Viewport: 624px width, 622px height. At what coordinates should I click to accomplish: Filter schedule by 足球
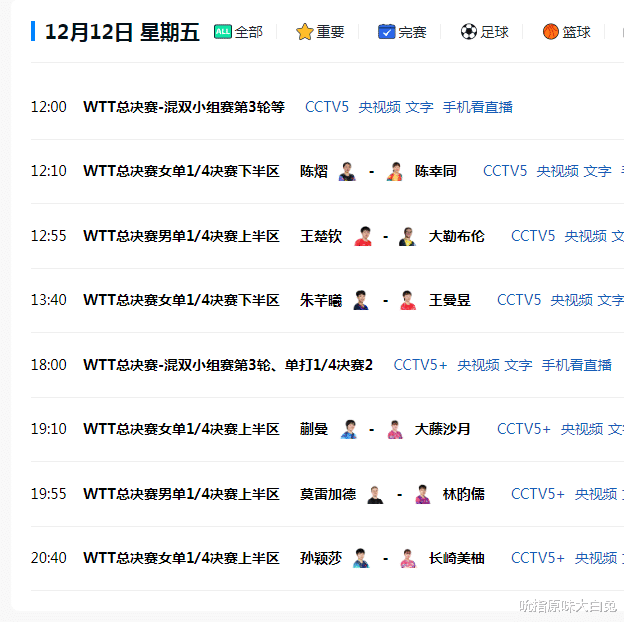[x=484, y=32]
